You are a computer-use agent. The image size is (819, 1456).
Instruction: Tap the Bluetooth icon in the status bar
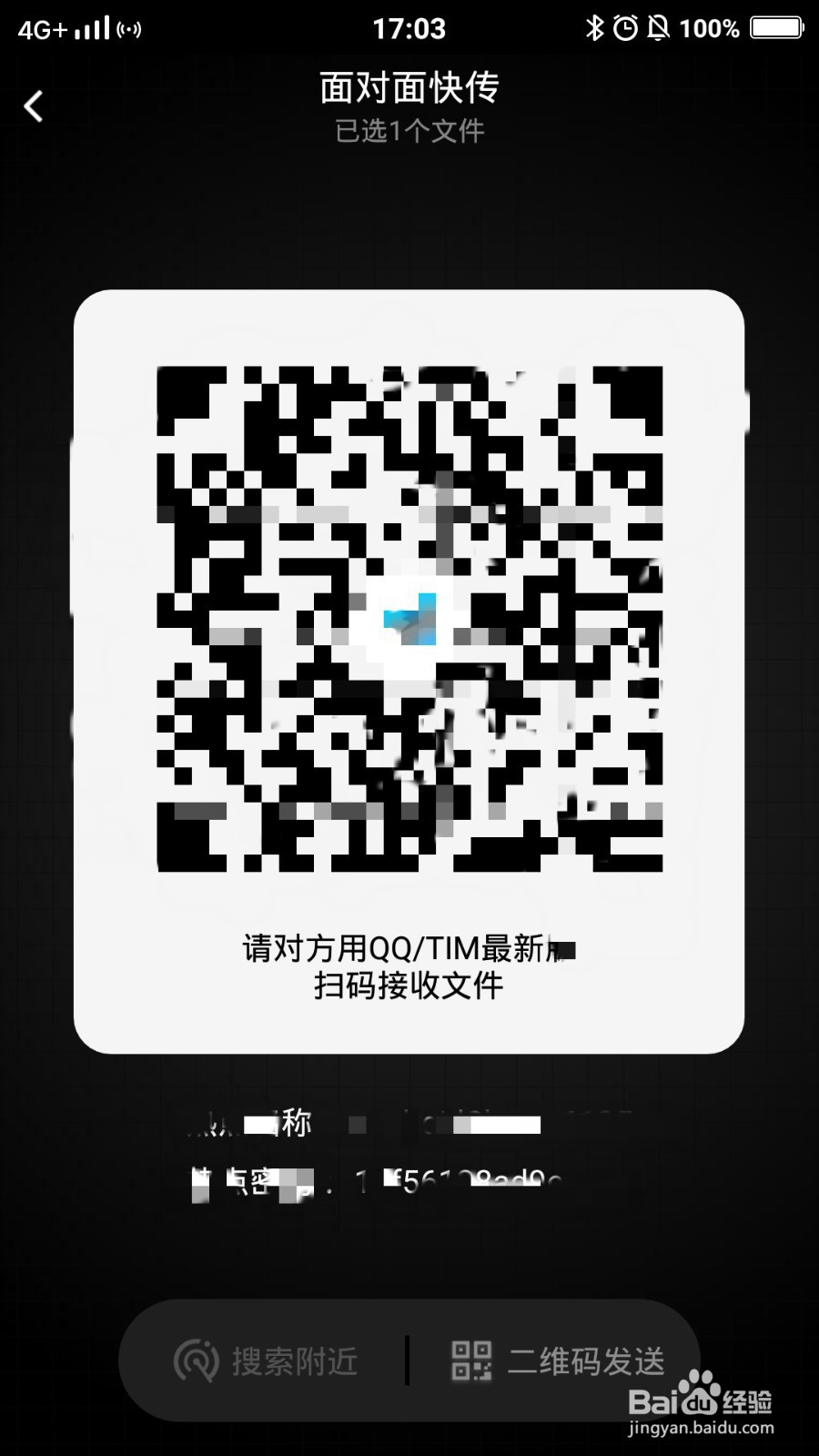[592, 27]
